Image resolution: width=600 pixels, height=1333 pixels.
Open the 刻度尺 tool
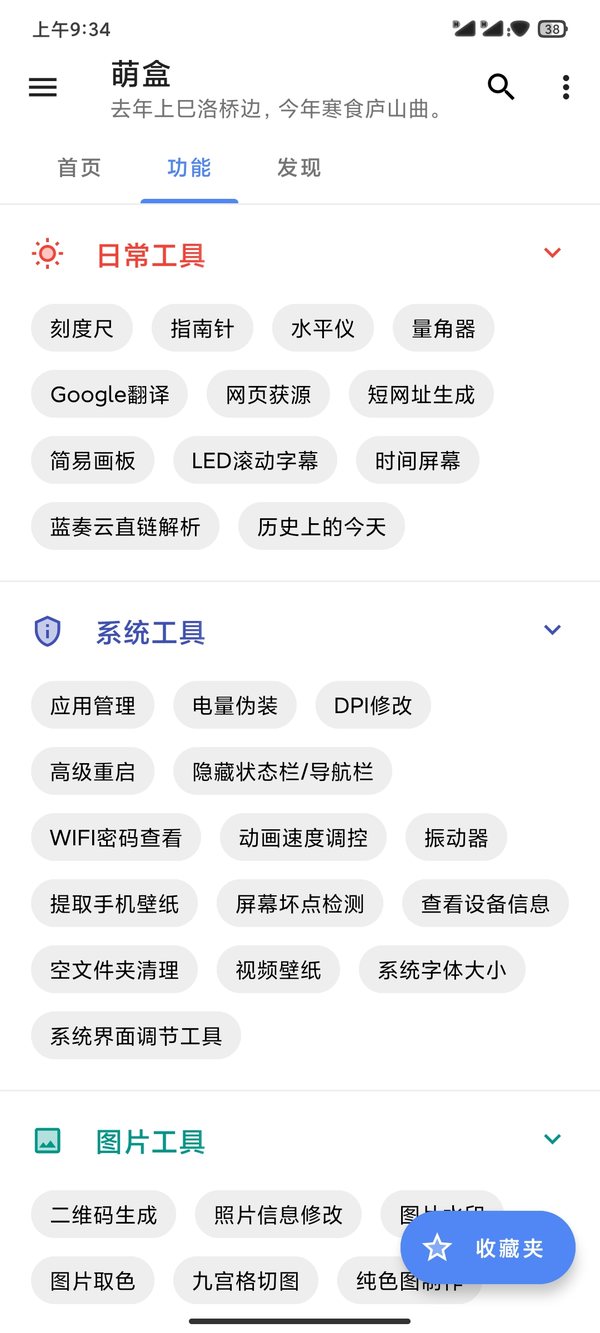coord(82,328)
